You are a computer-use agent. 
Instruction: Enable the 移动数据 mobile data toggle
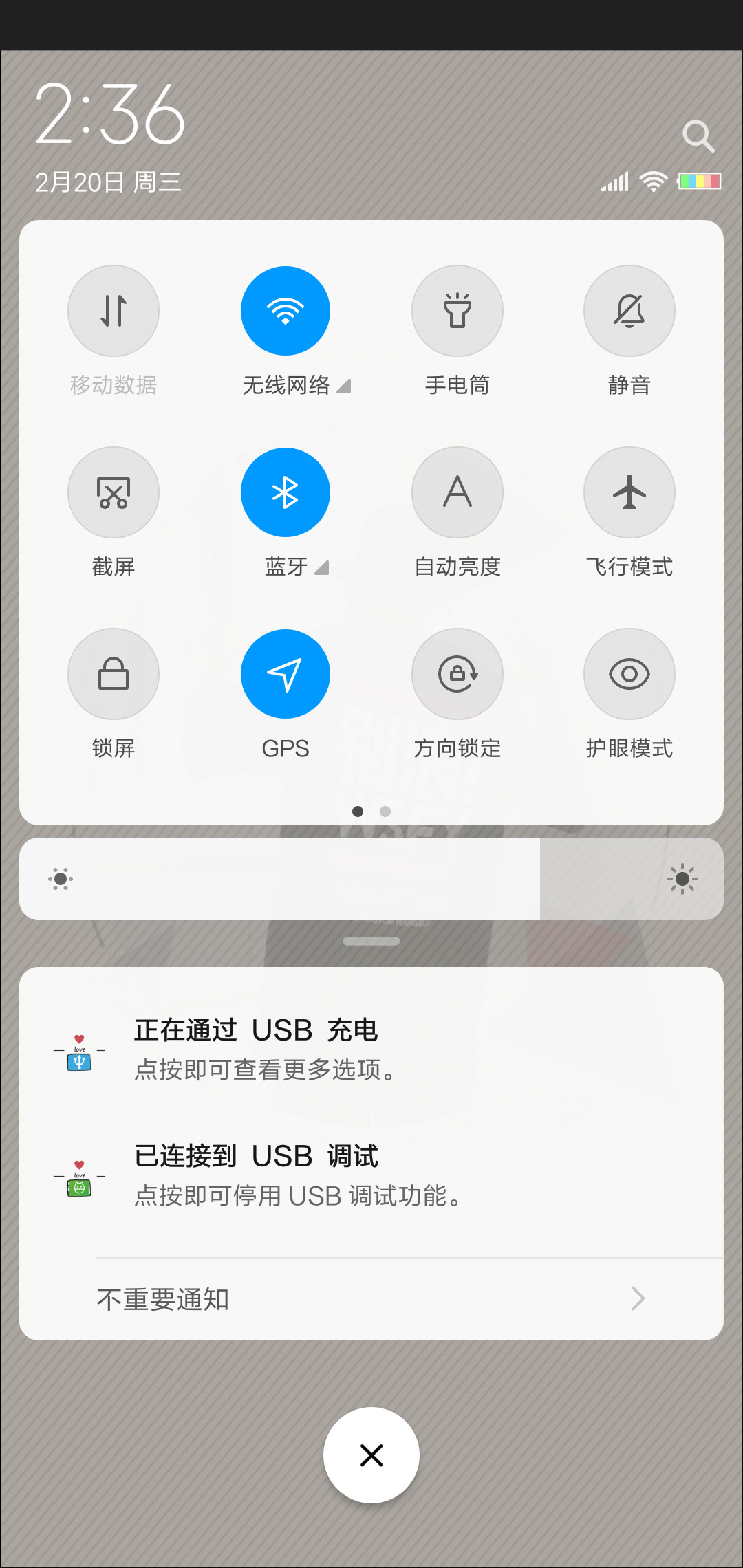[114, 311]
